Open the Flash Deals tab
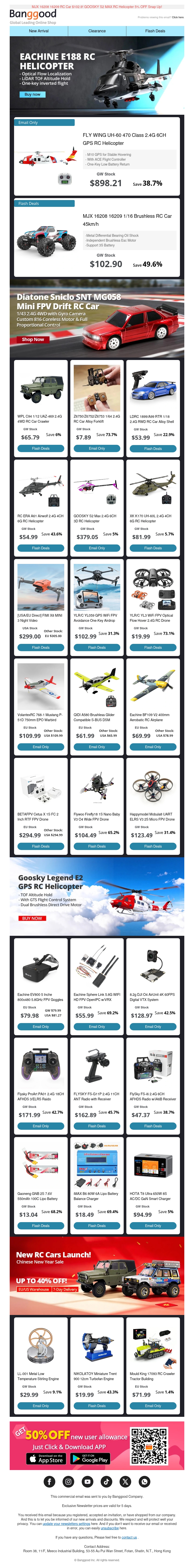This screenshot has height=1568, width=194. [155, 30]
